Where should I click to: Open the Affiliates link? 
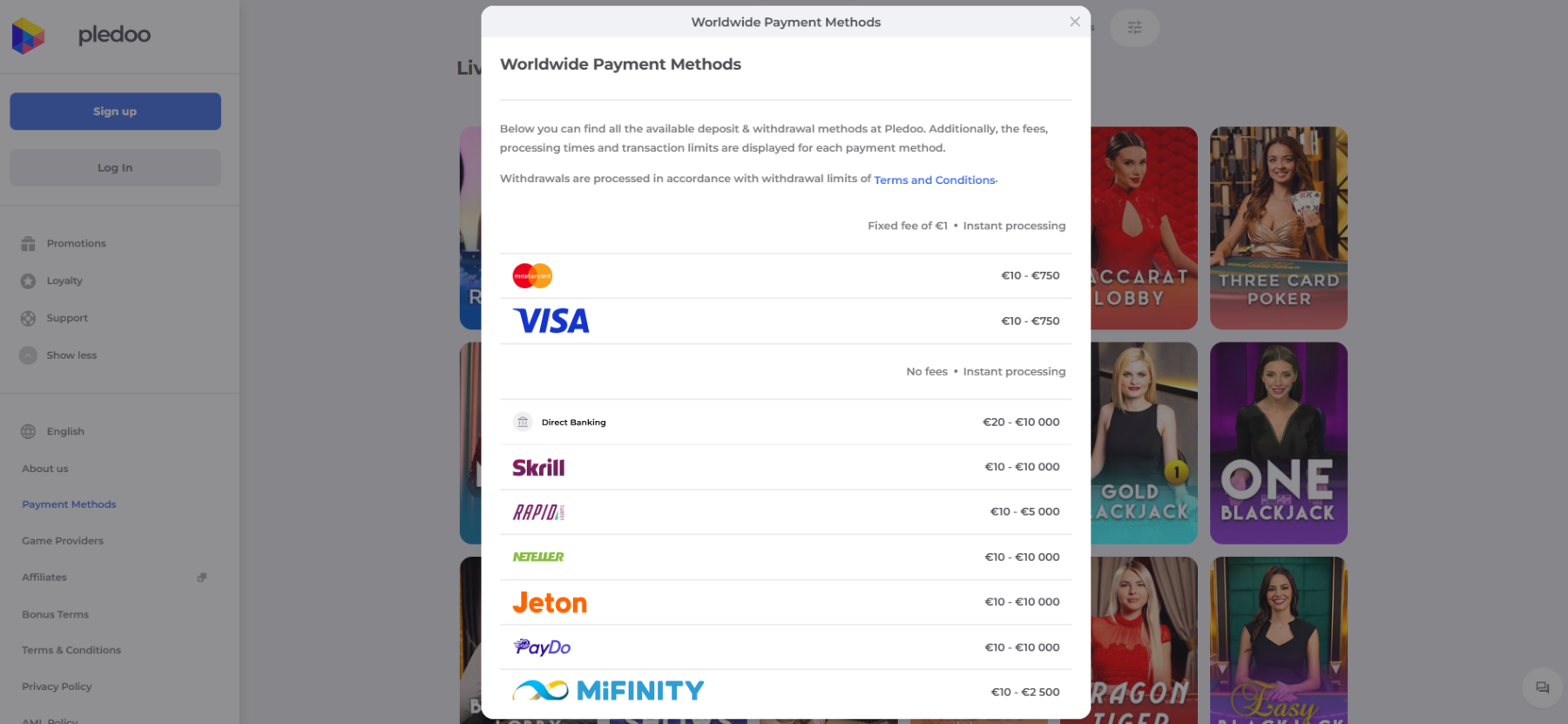pos(44,578)
